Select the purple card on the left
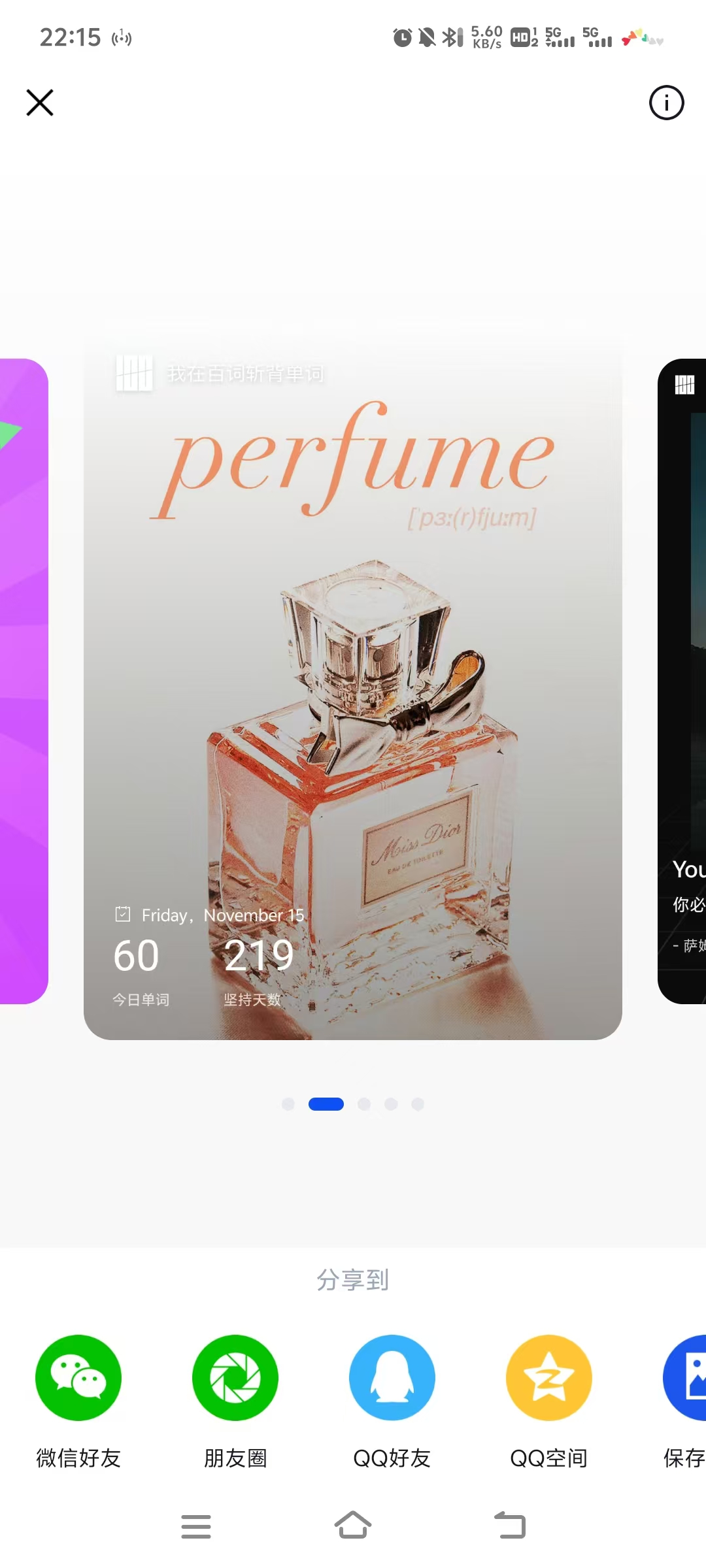Image resolution: width=706 pixels, height=1568 pixels. (23, 679)
